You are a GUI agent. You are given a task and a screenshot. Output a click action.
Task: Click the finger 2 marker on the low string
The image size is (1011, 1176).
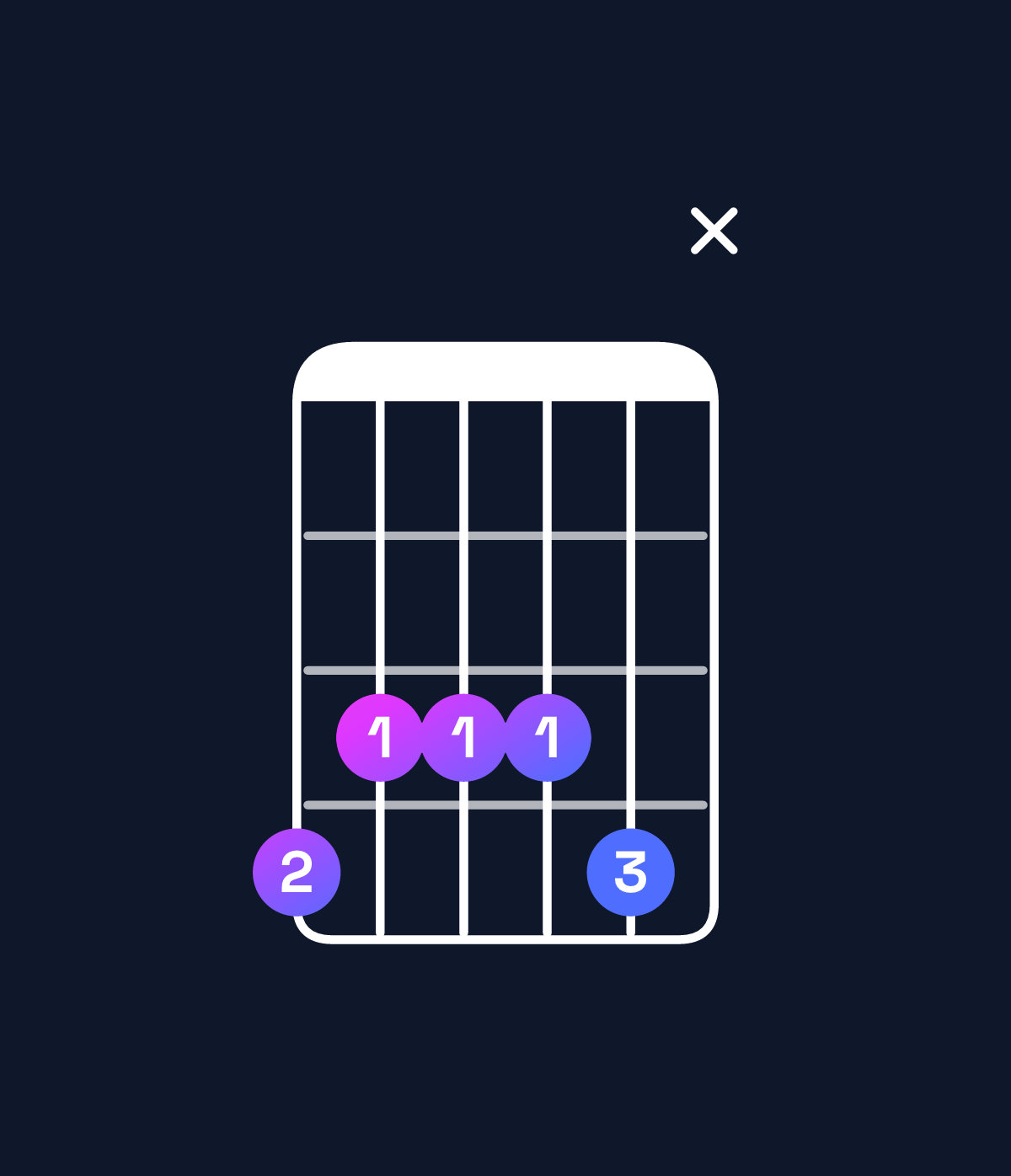297,874
